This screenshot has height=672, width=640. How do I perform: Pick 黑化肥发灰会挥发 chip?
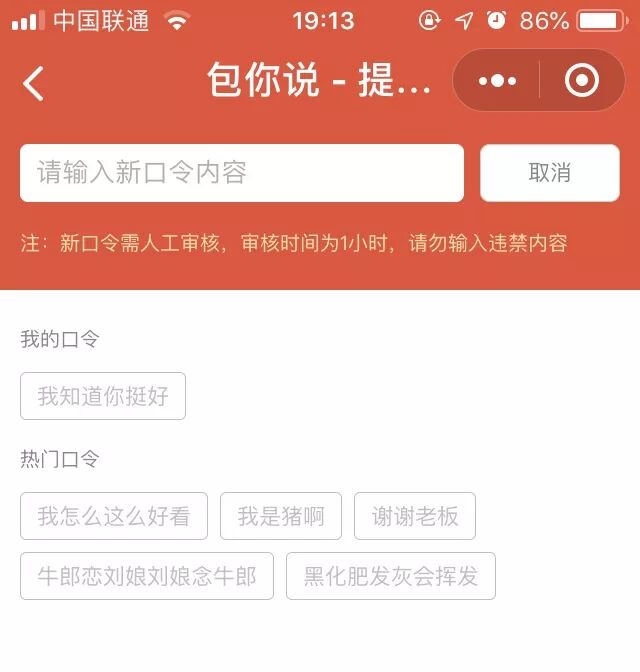pos(391,576)
